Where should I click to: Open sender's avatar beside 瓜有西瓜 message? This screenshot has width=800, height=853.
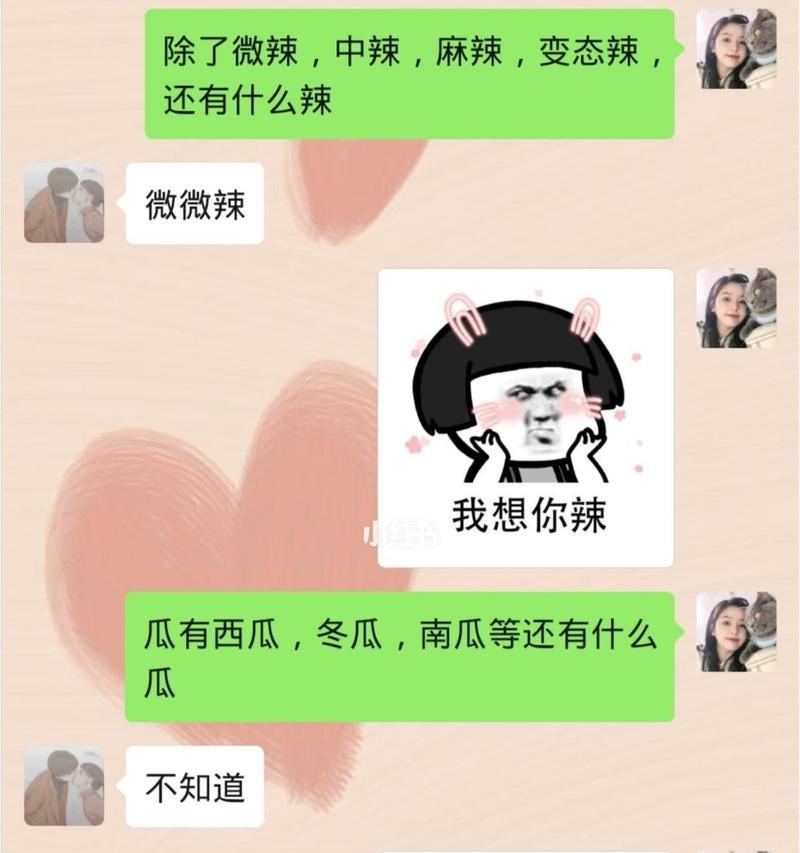tap(736, 631)
